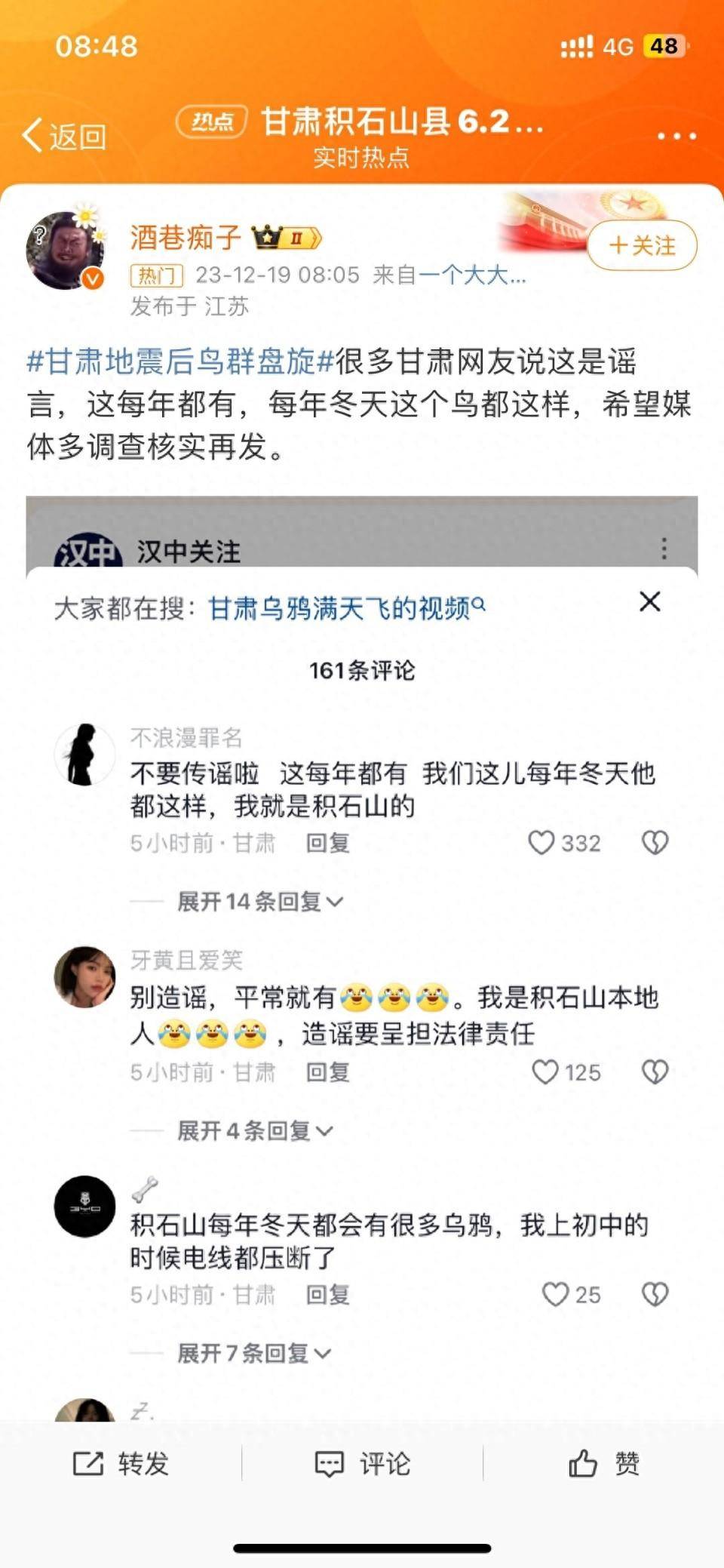
Task: Like the crow comment with 25 likes
Action: [x=556, y=1294]
